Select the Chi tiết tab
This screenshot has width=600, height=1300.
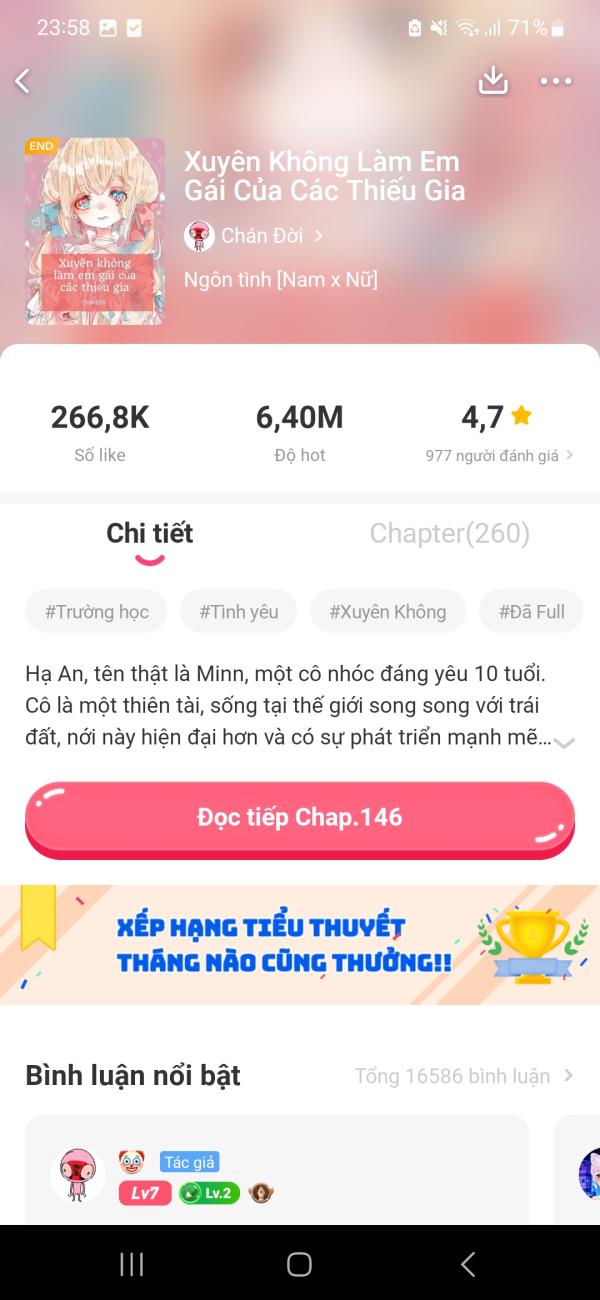[150, 533]
